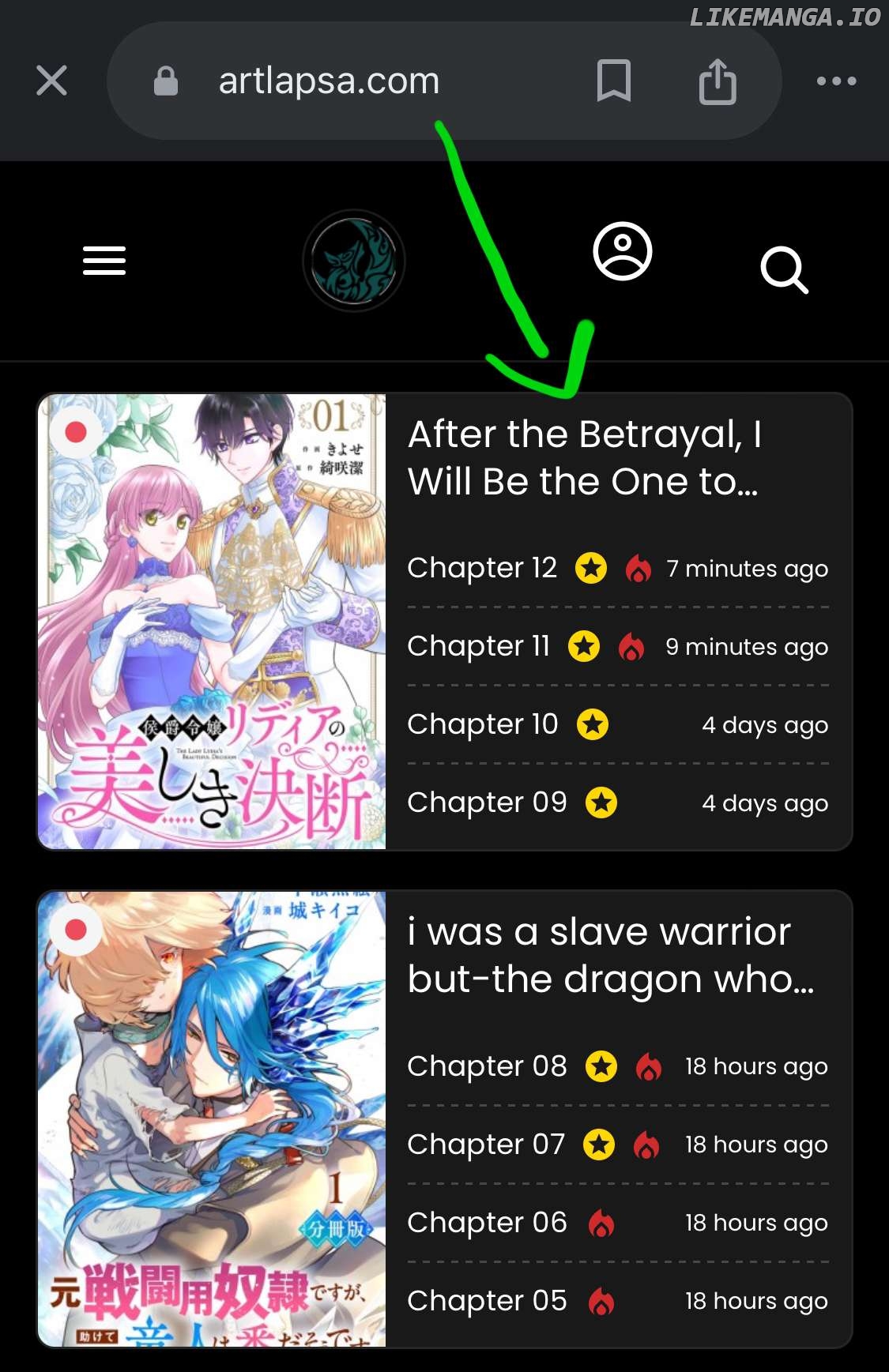Open the After the Betrayal cover

point(212,621)
